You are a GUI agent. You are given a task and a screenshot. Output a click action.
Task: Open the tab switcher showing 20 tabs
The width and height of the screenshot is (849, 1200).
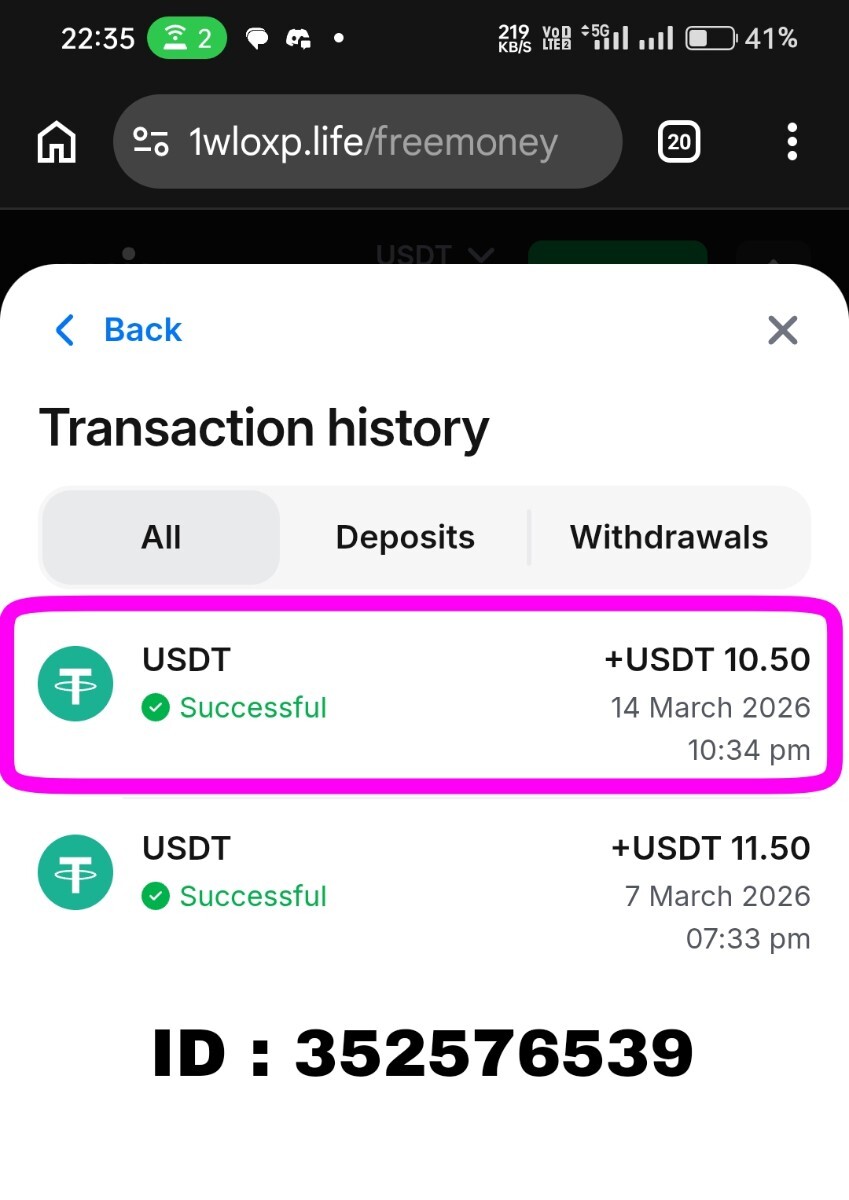click(x=679, y=142)
